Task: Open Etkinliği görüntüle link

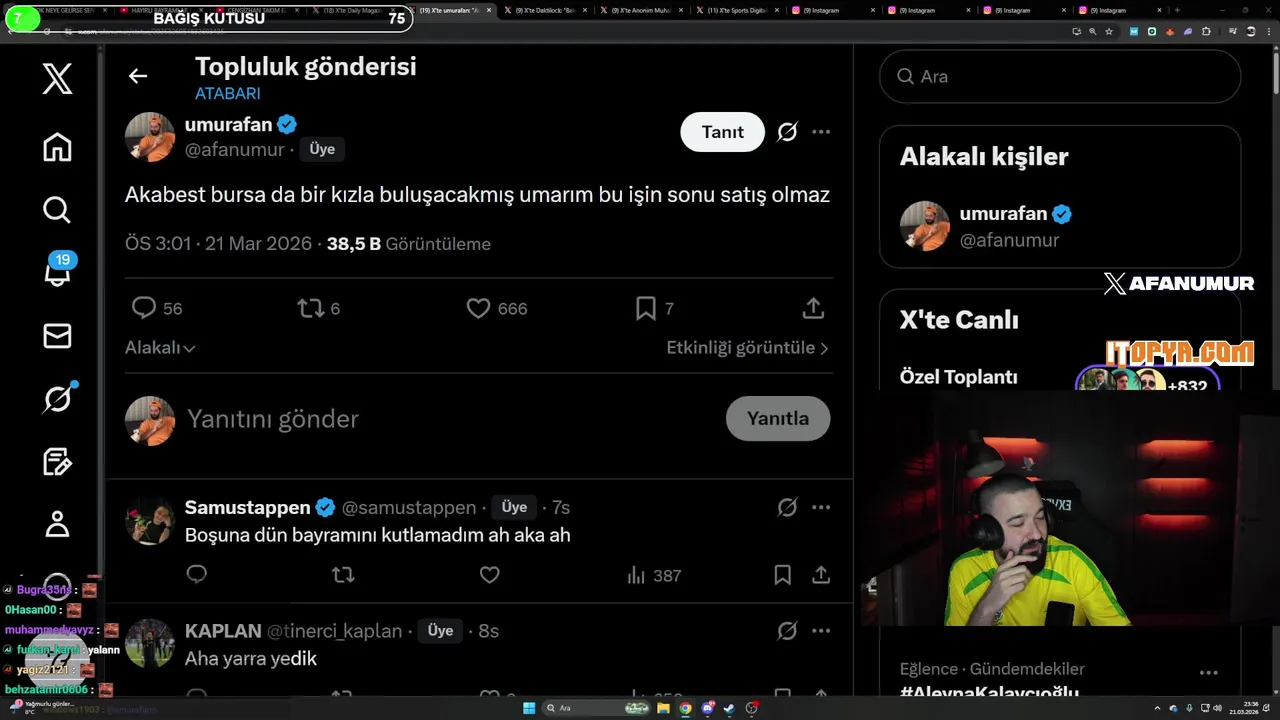Action: pyautogui.click(x=747, y=348)
